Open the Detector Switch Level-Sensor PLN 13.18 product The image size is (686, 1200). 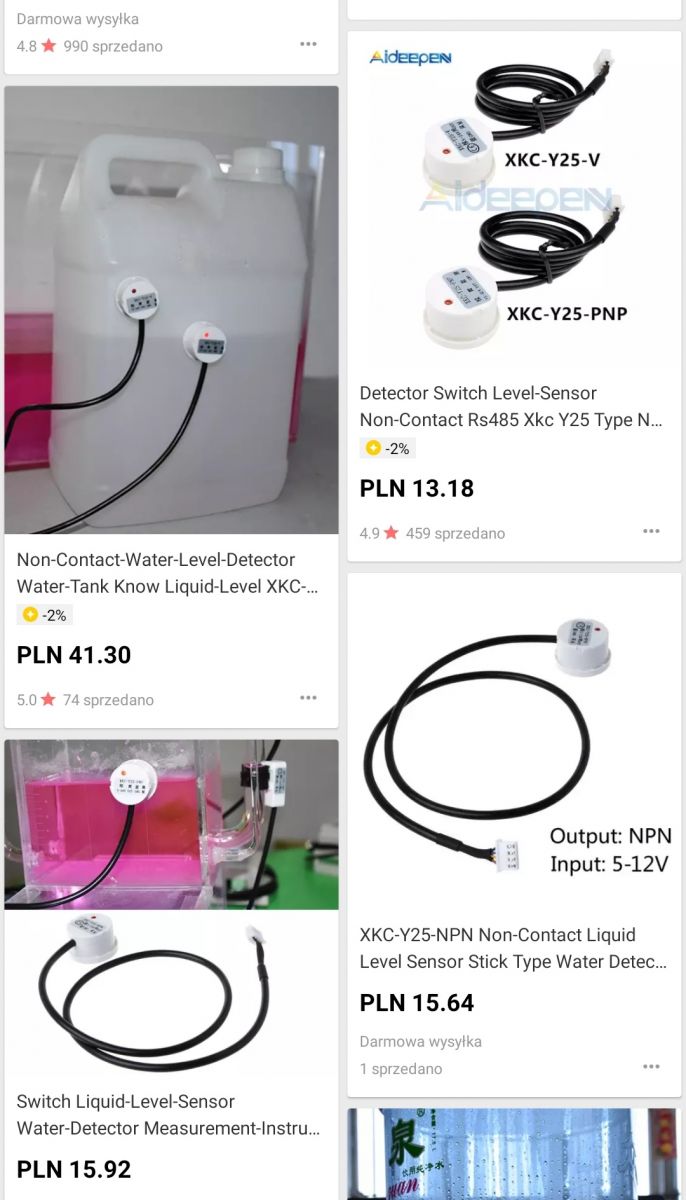pyautogui.click(x=514, y=200)
